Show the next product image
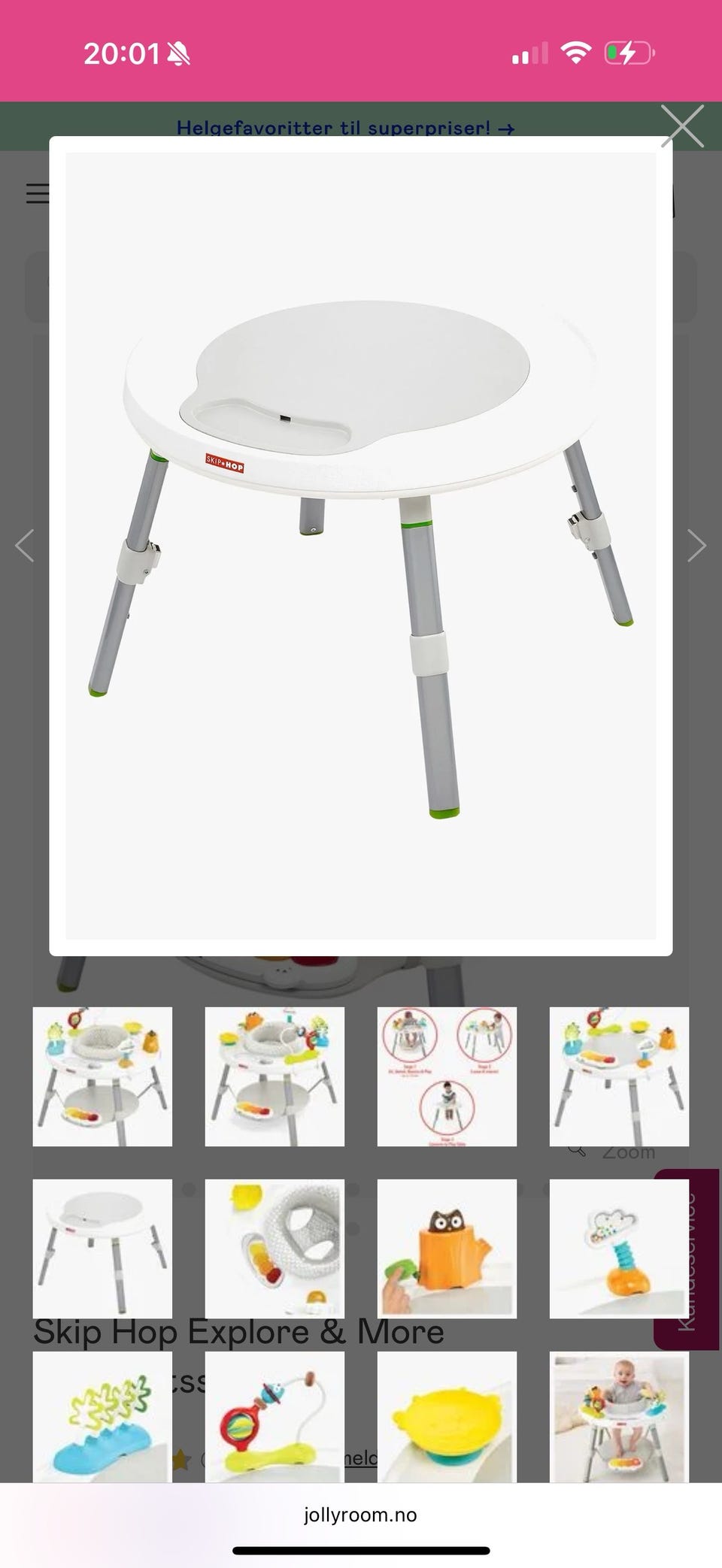Image resolution: width=722 pixels, height=1568 pixels. pos(696,546)
